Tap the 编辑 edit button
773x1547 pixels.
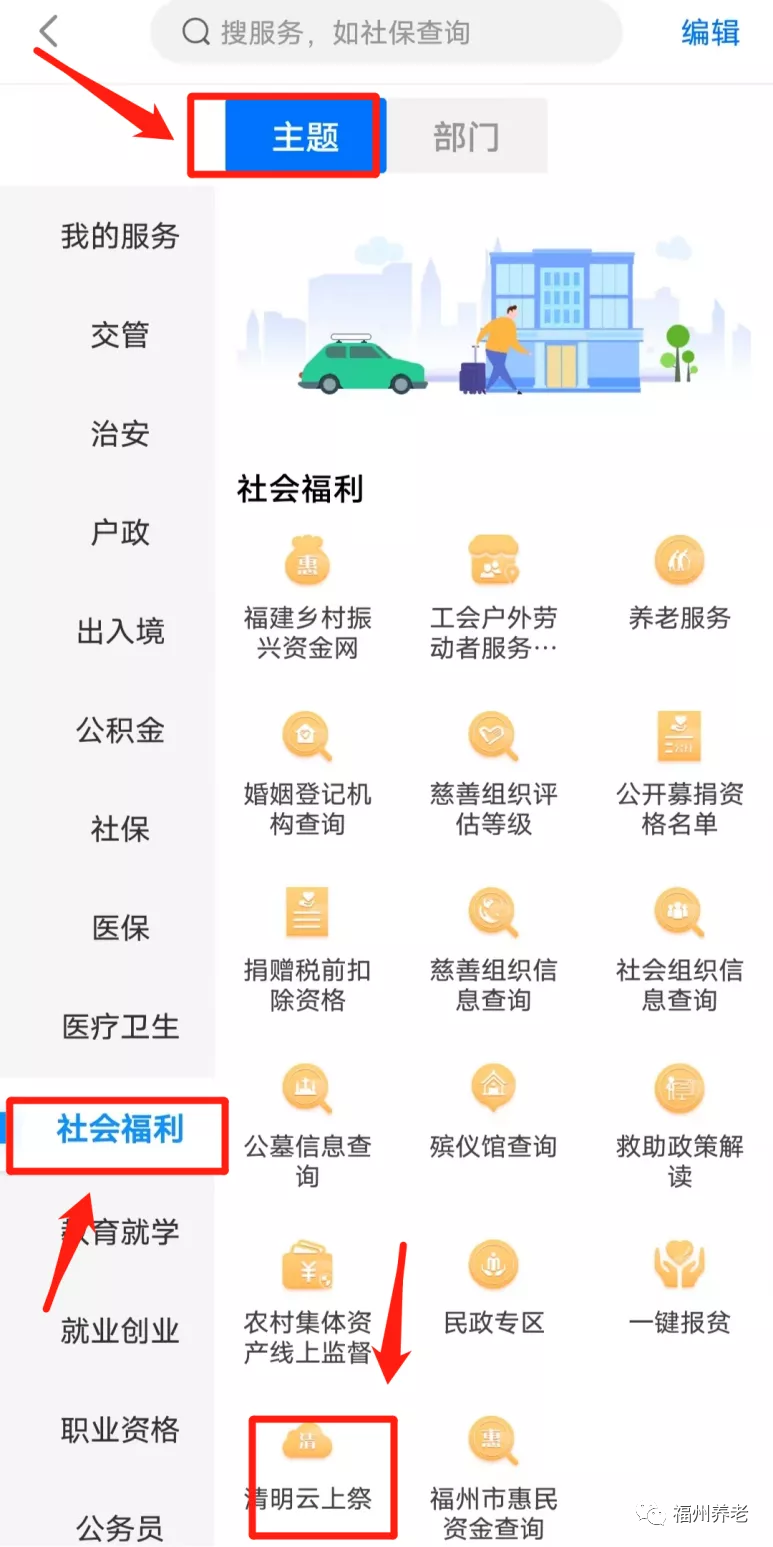[x=710, y=32]
